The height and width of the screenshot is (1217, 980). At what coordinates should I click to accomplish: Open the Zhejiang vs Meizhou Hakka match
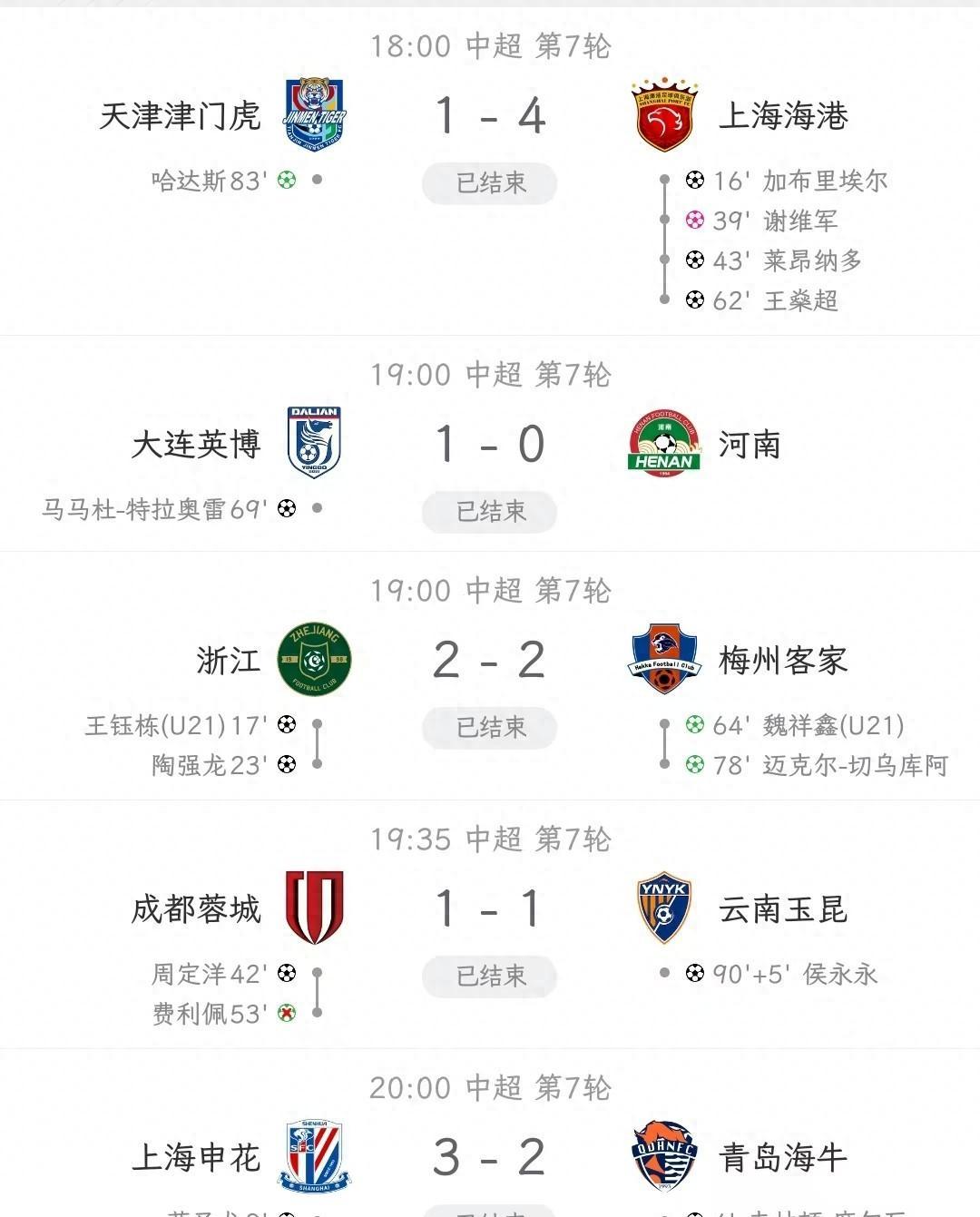490,660
